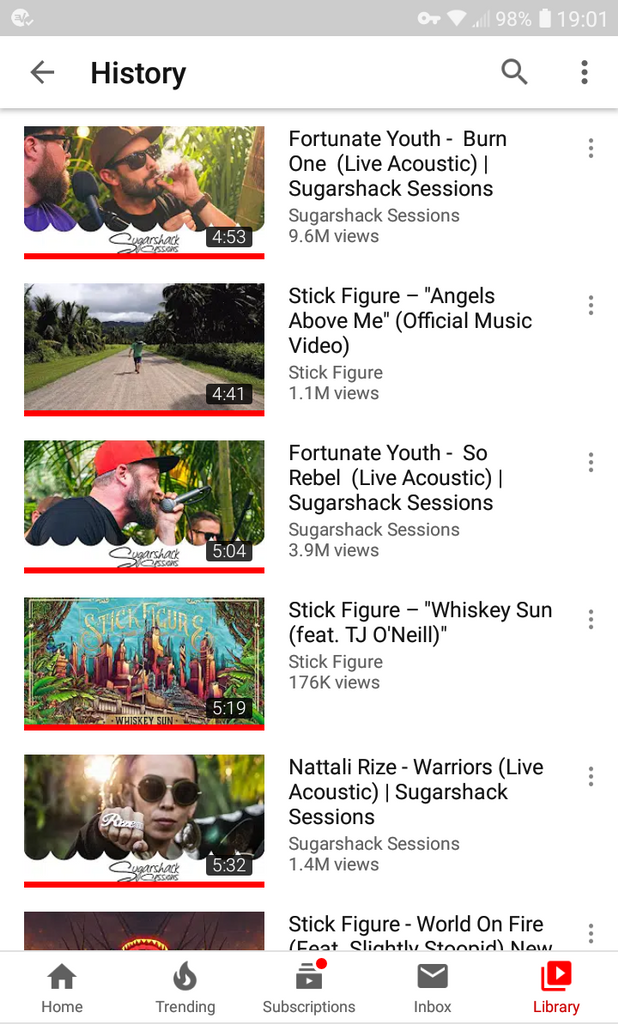Open options for Angels Above Me video
Image resolution: width=618 pixels, height=1024 pixels.
click(591, 305)
